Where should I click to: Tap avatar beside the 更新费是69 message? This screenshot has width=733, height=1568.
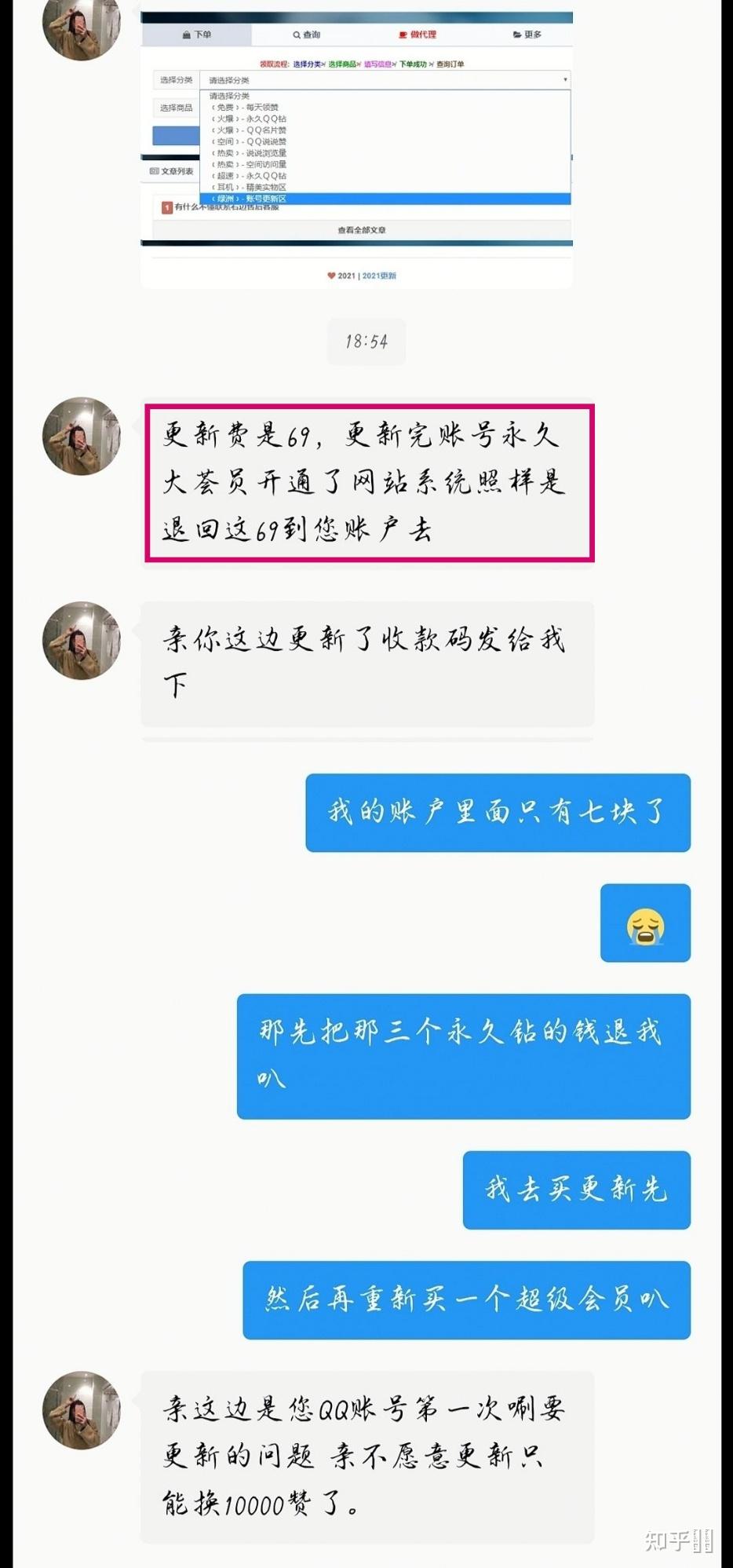(81, 436)
